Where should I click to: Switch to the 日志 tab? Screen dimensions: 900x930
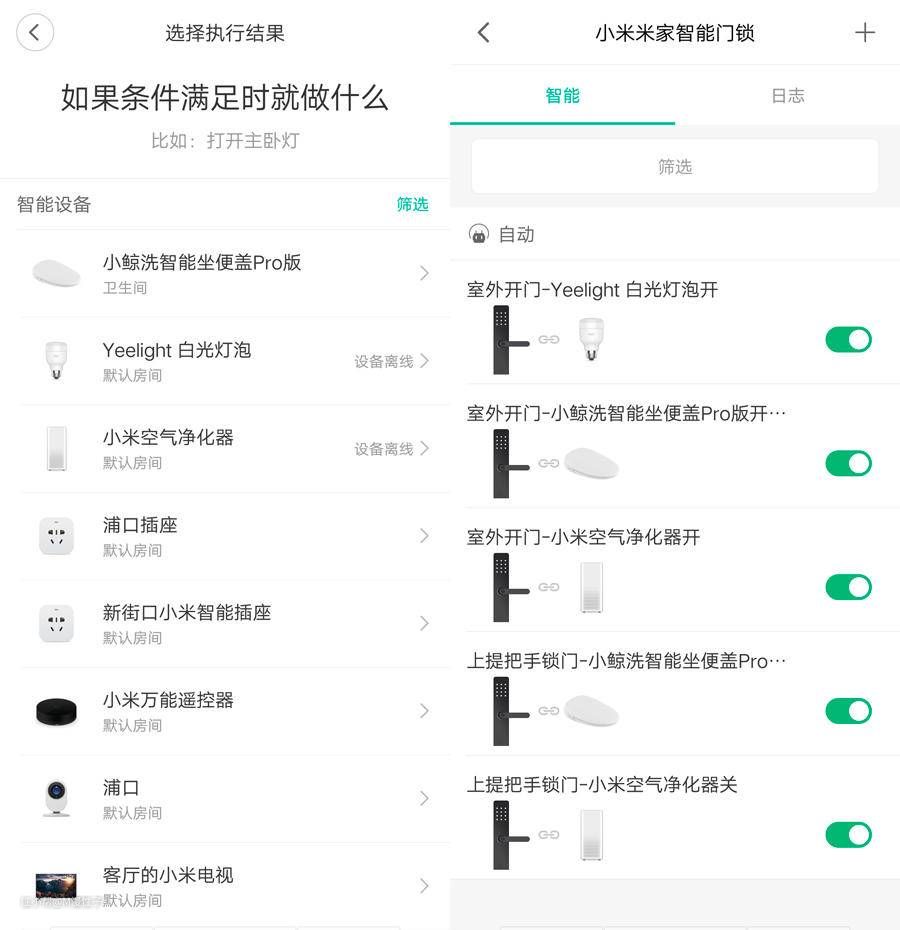click(x=787, y=96)
